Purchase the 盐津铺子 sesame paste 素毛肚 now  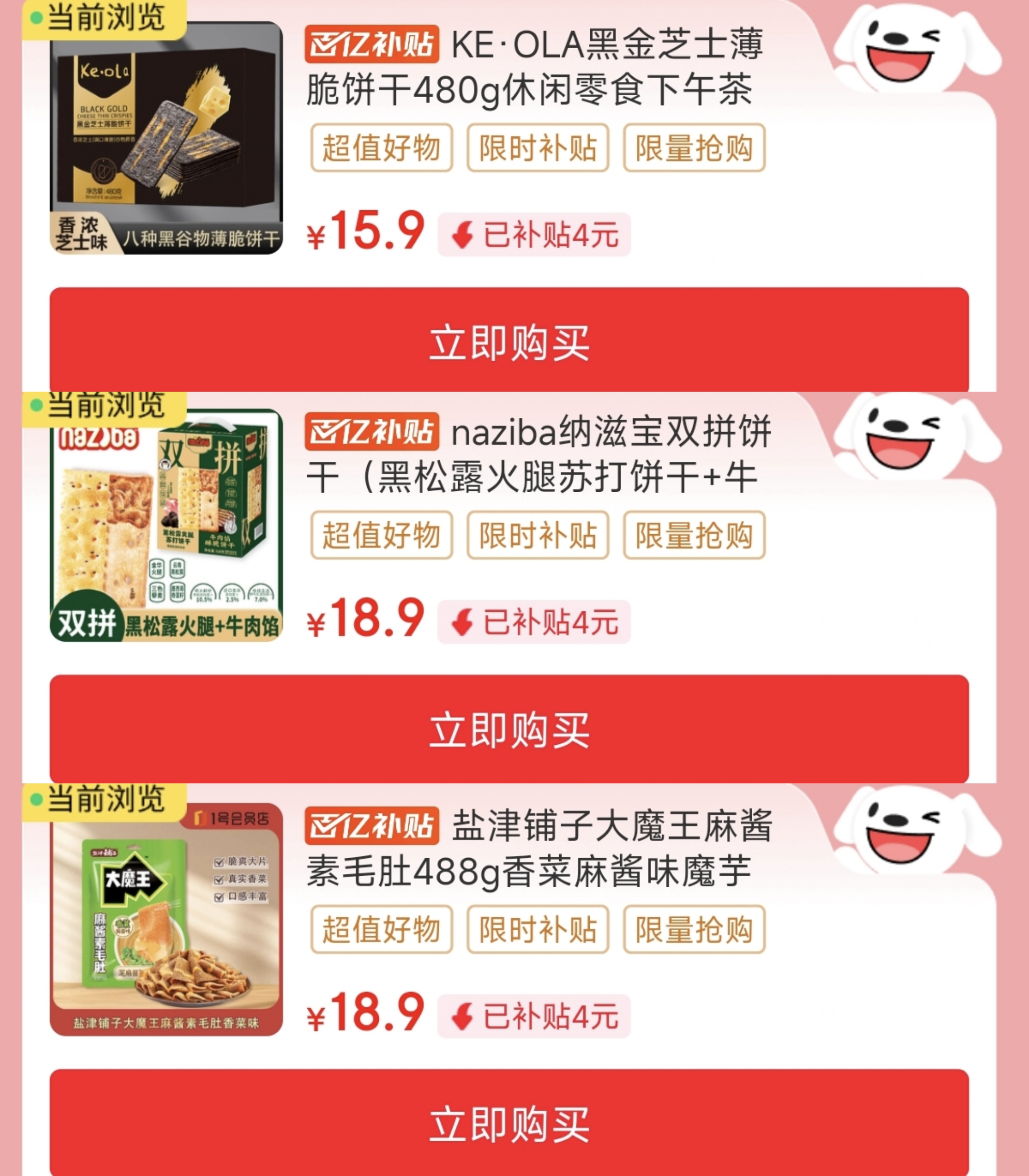coord(509,1123)
